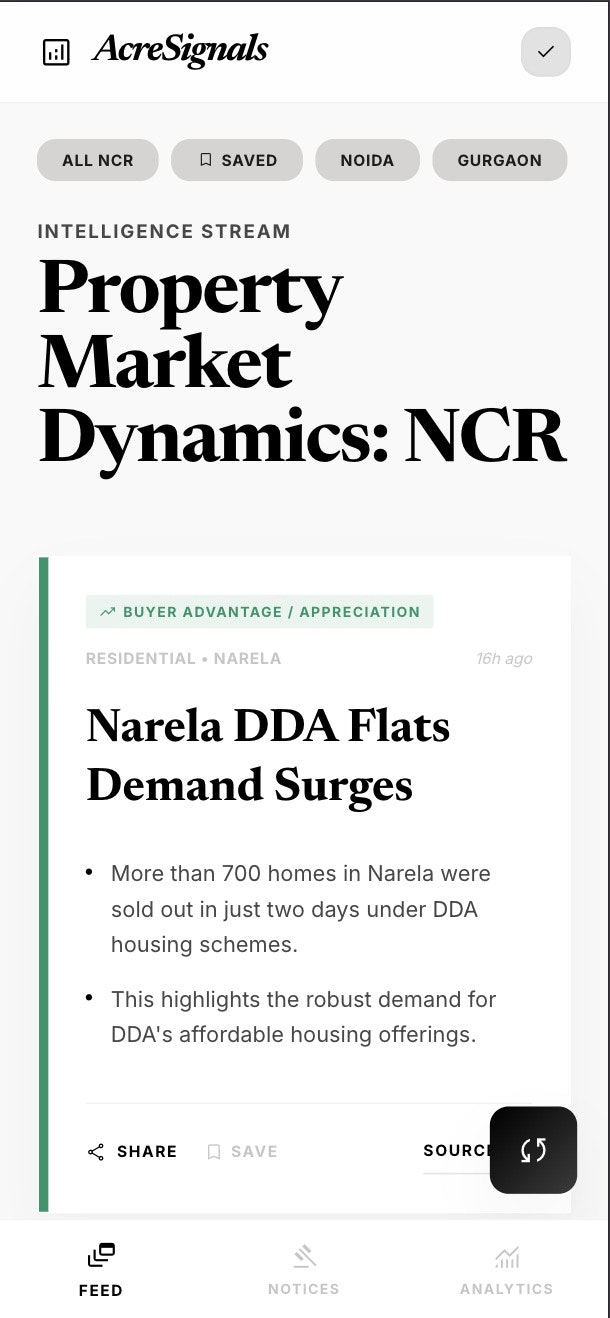Share the Narela DDA Flats story

click(132, 1151)
